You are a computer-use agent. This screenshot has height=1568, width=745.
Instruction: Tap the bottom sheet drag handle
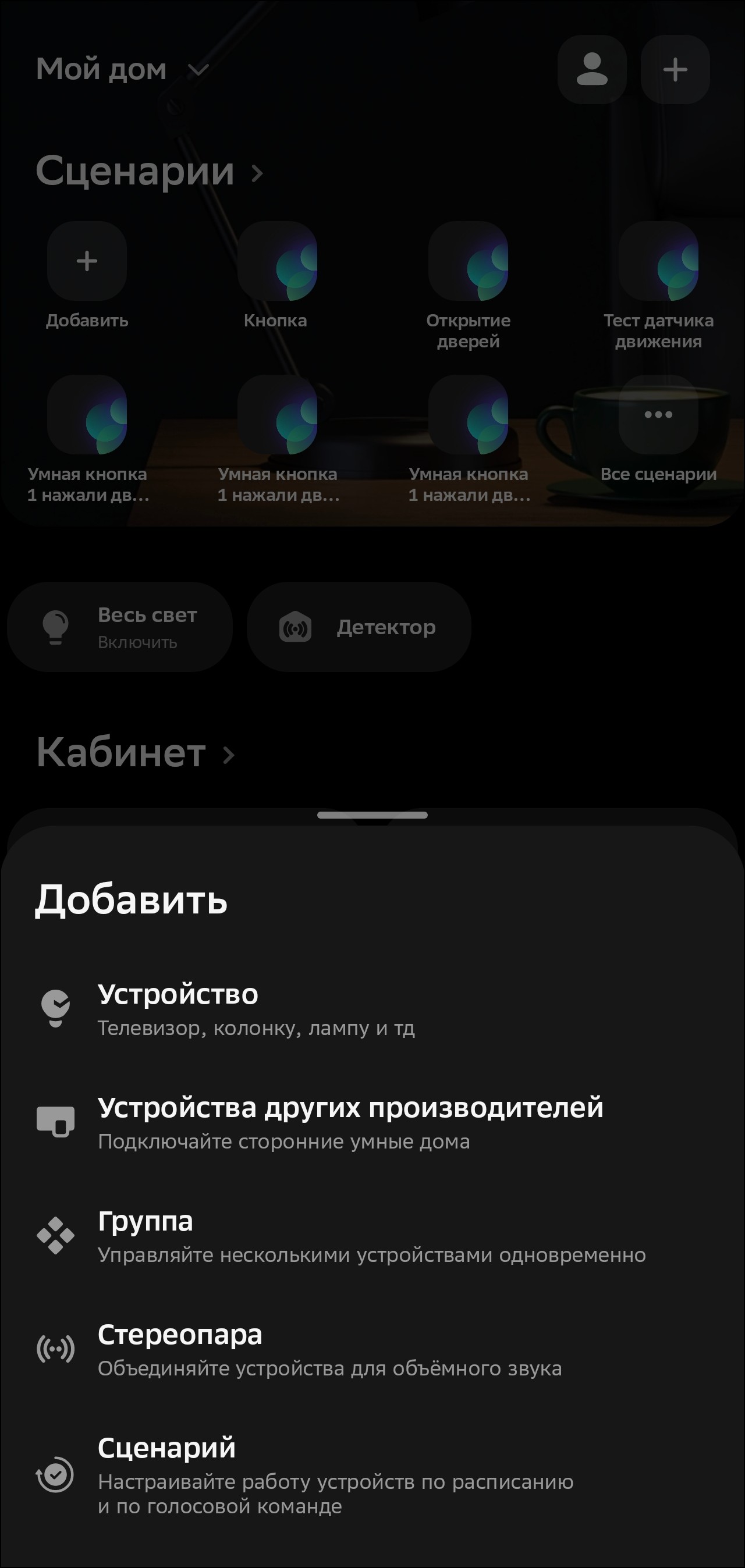coord(372,815)
